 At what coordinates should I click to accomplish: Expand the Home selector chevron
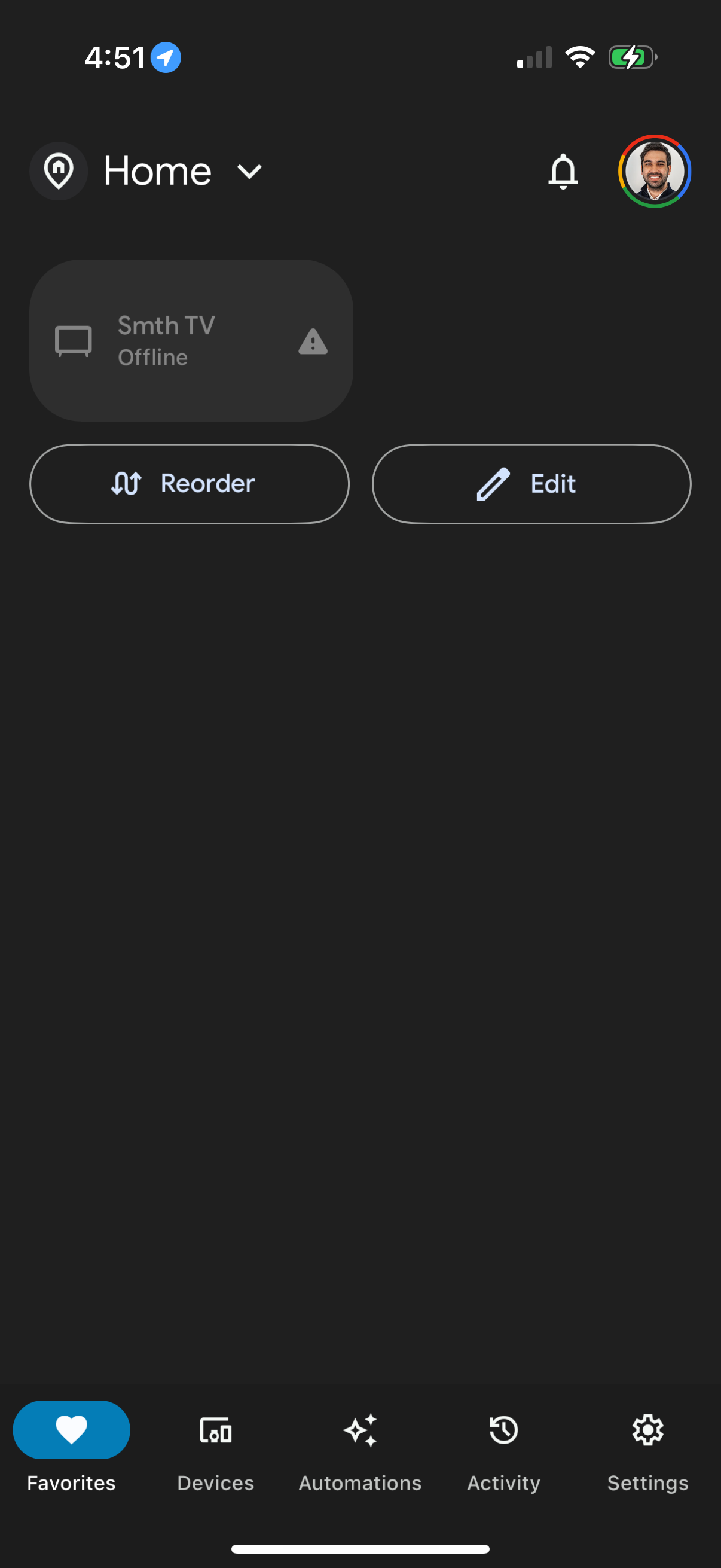tap(250, 171)
